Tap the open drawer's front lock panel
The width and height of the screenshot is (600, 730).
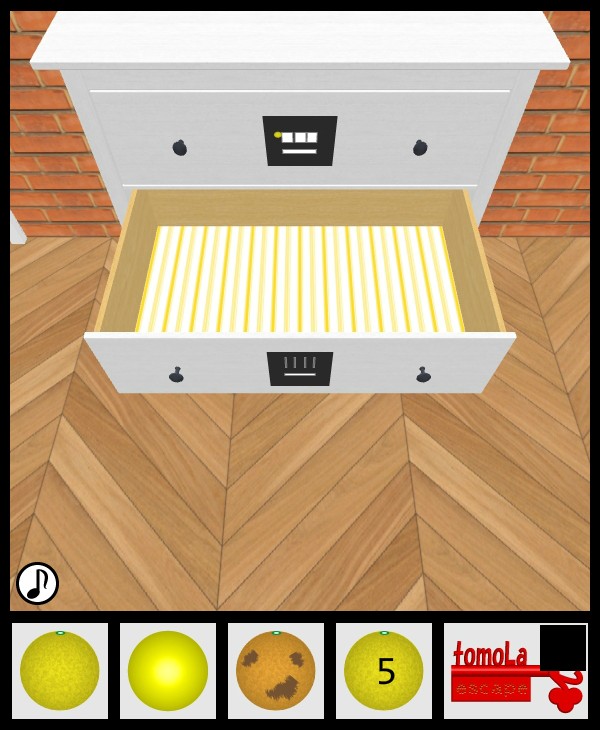click(x=300, y=368)
